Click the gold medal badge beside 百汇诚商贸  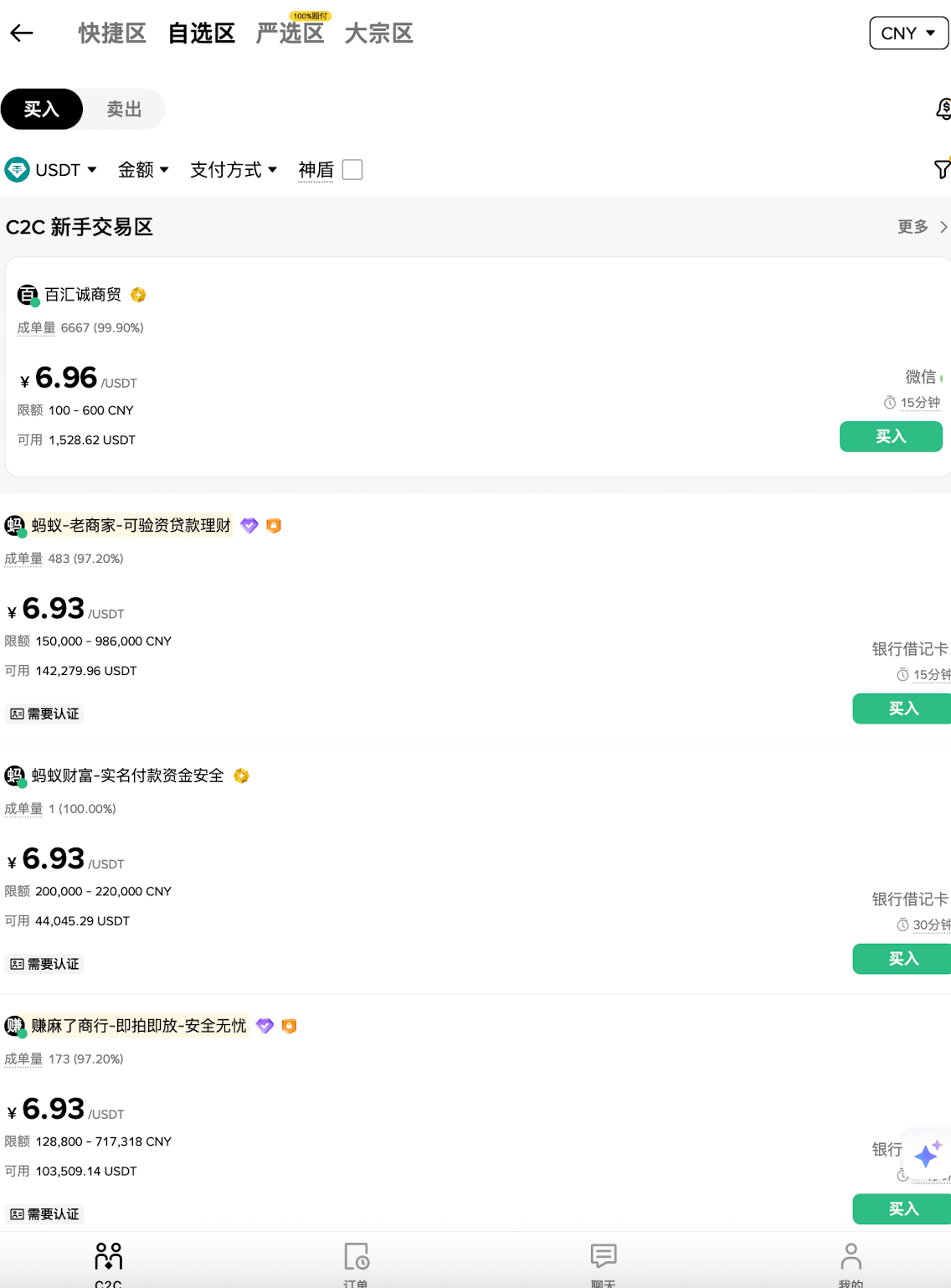pos(138,295)
